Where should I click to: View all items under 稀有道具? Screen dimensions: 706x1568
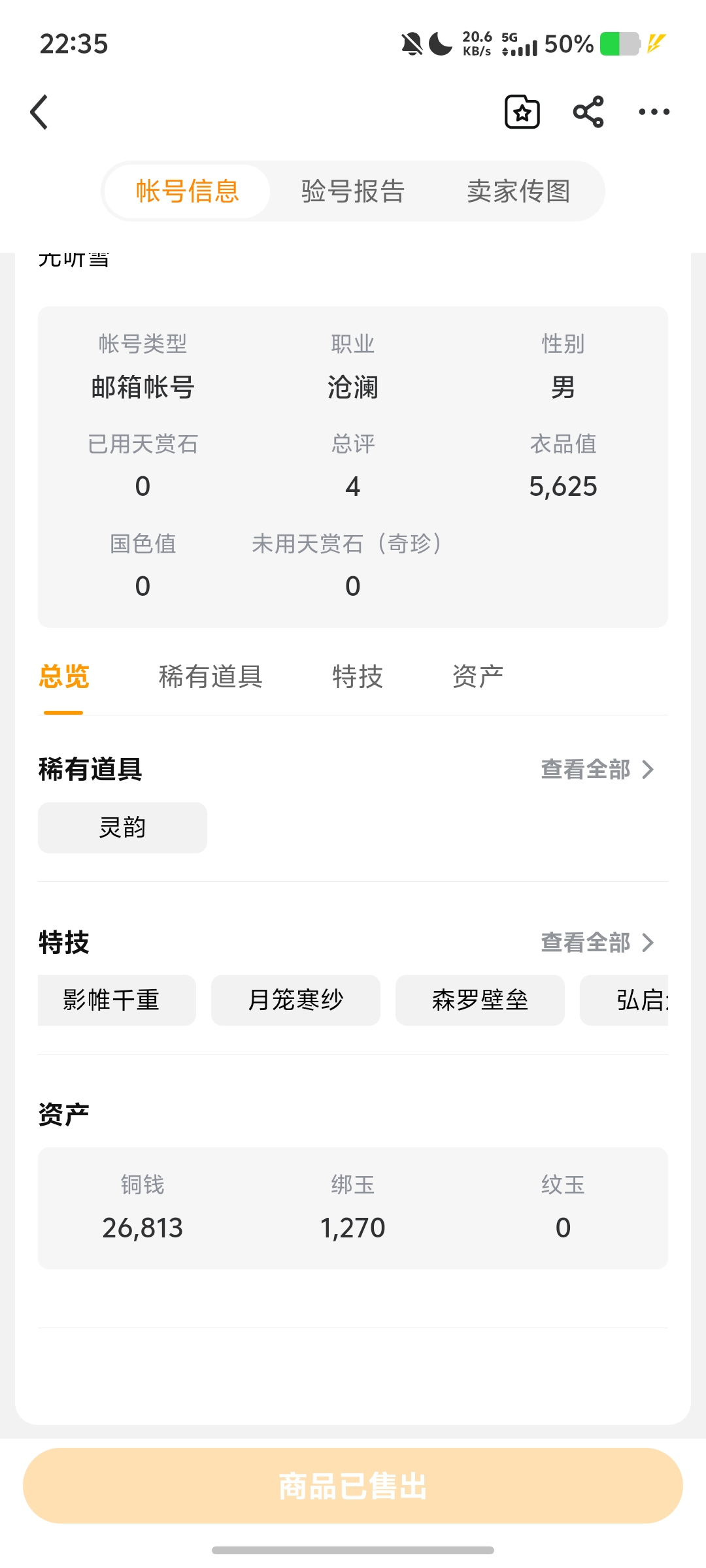point(597,770)
